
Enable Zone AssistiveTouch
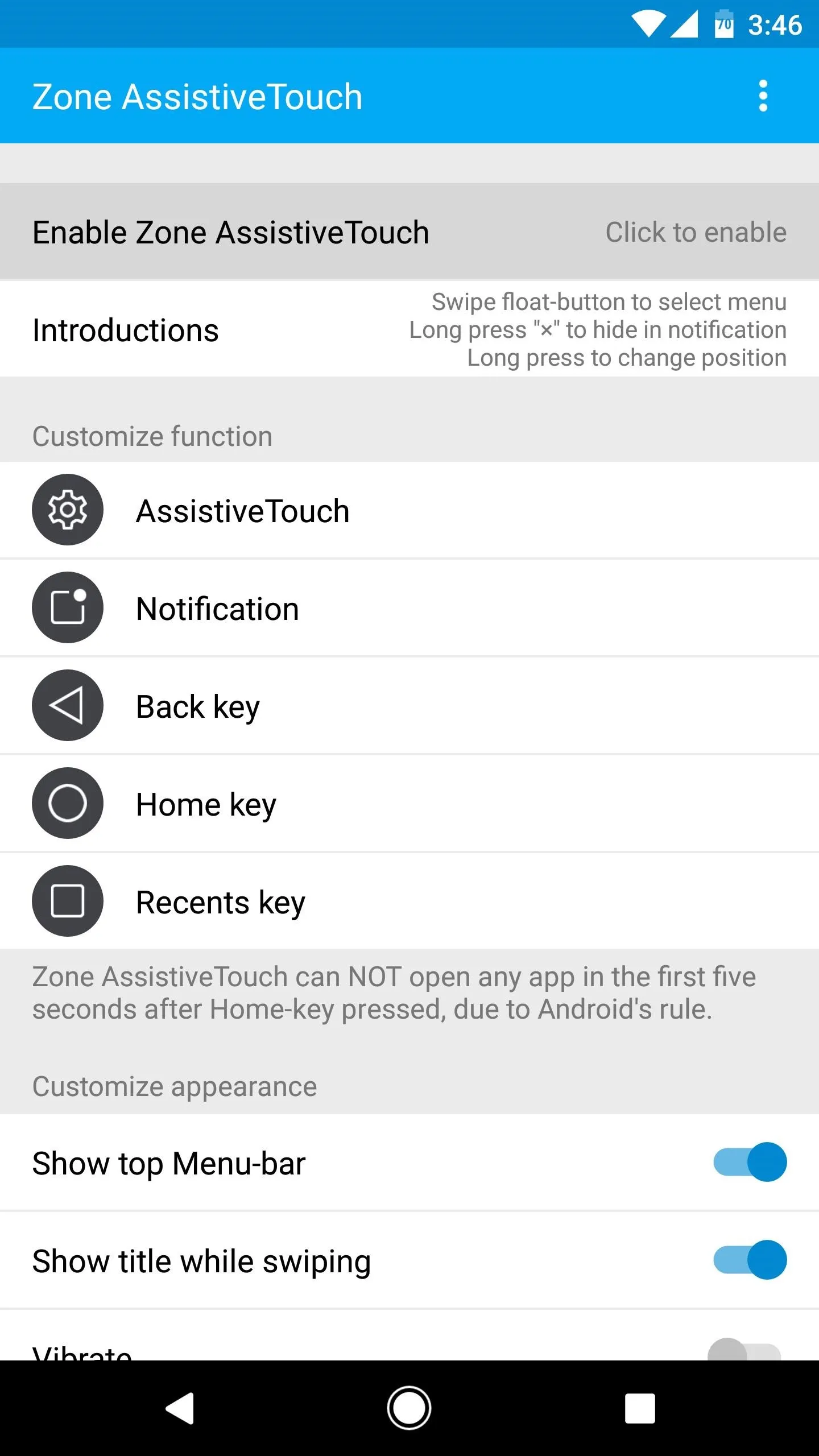[x=409, y=231]
